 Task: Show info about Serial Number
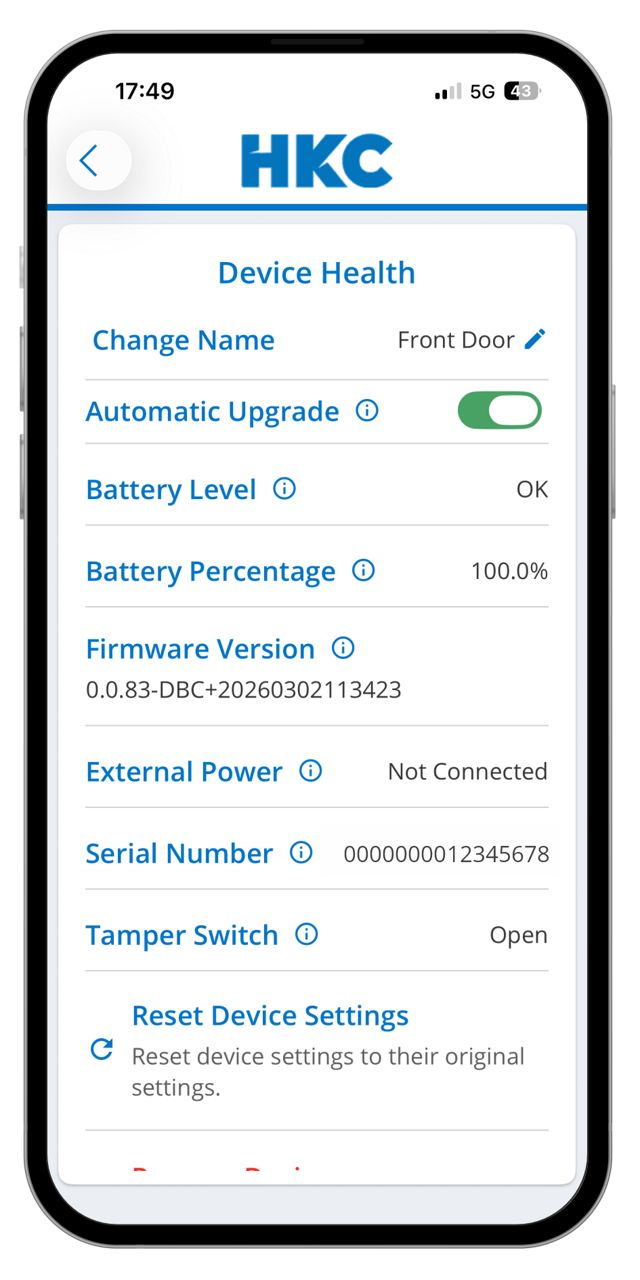[301, 853]
